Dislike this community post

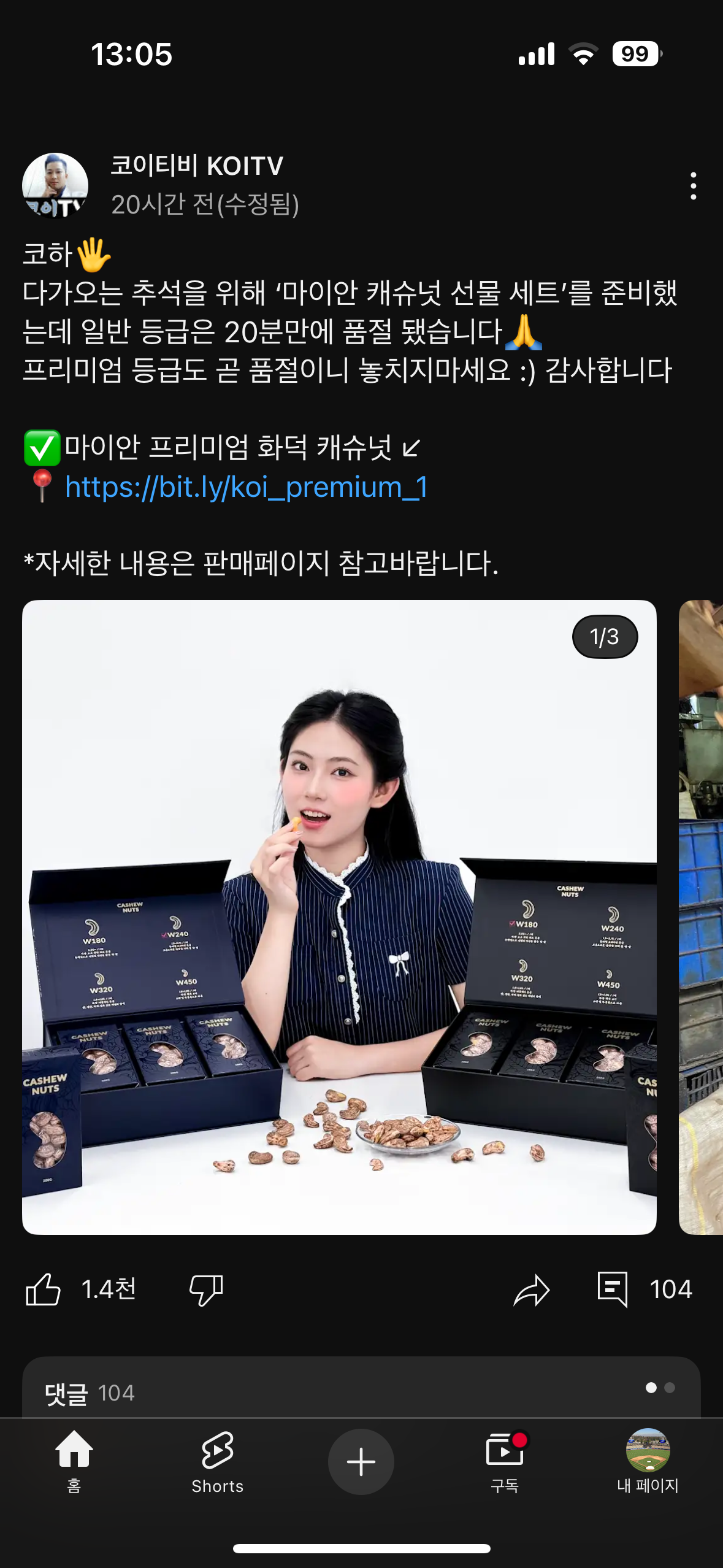coord(206,1289)
